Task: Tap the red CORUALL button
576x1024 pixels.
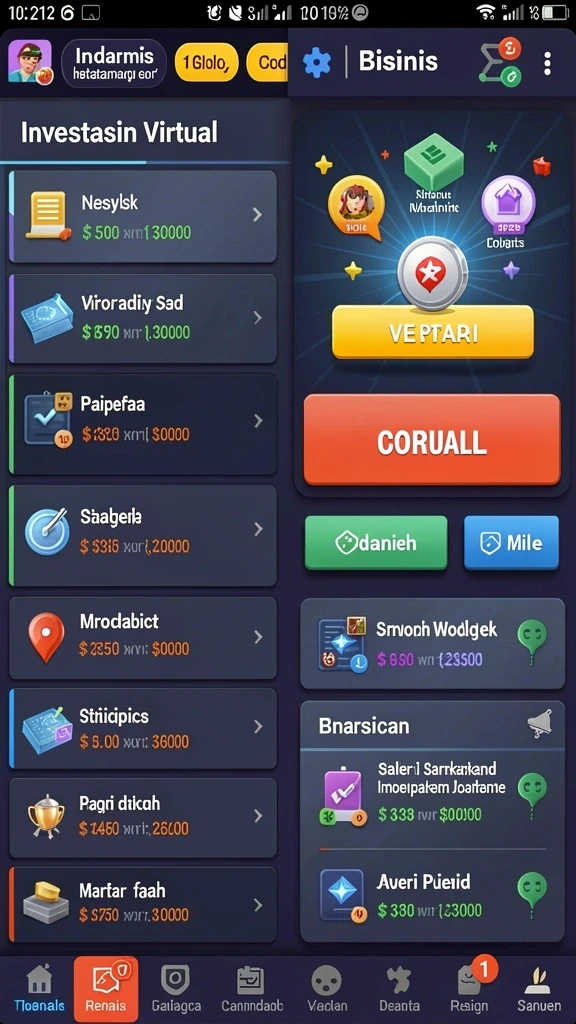Action: coord(432,440)
